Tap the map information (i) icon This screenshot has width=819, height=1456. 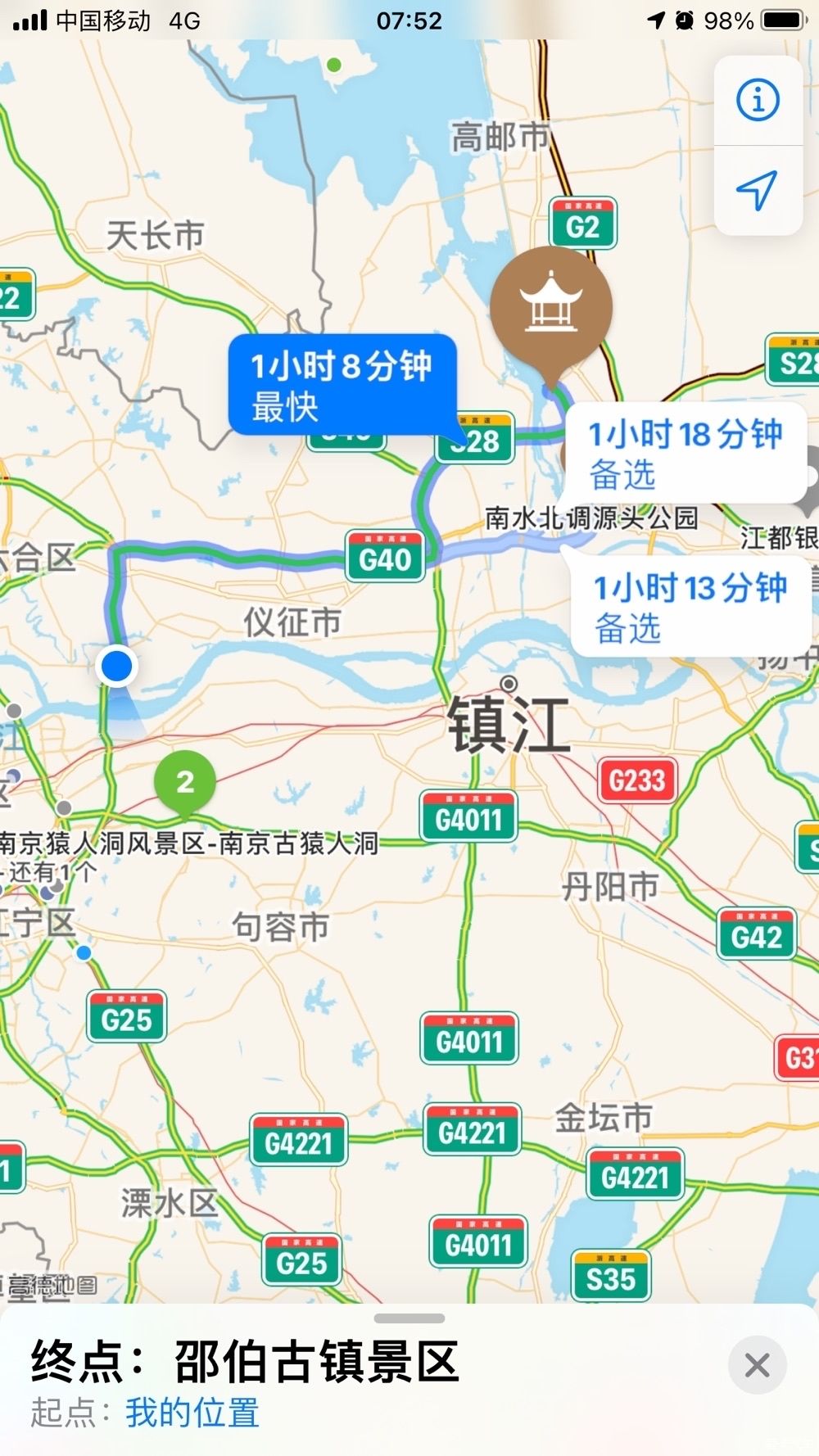tap(758, 100)
